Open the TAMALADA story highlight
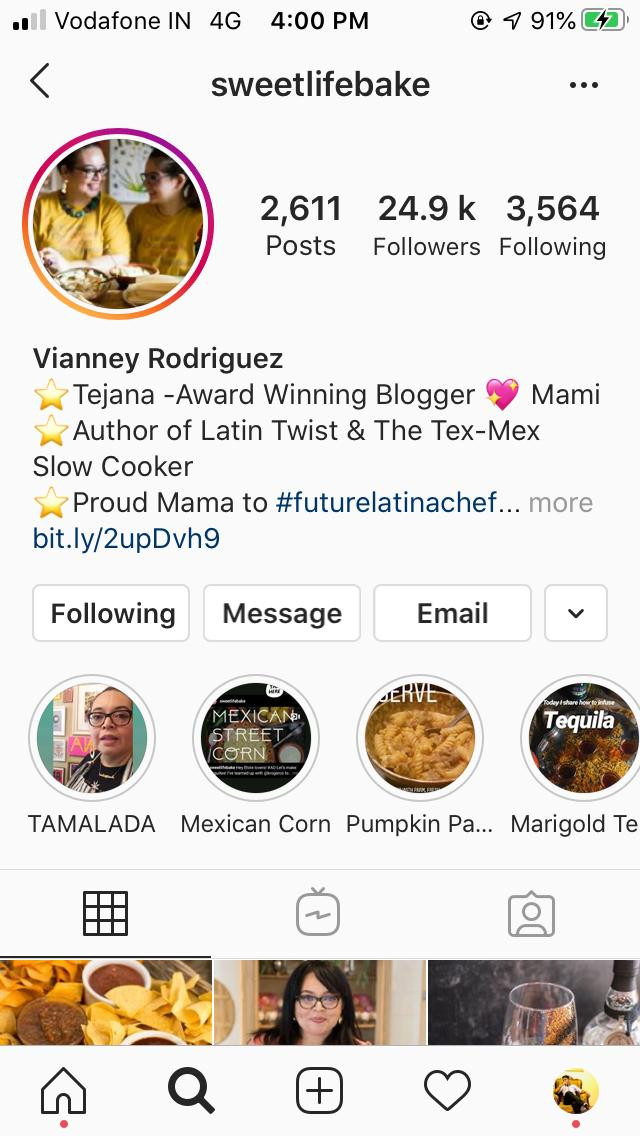This screenshot has width=640, height=1136. [x=92, y=738]
